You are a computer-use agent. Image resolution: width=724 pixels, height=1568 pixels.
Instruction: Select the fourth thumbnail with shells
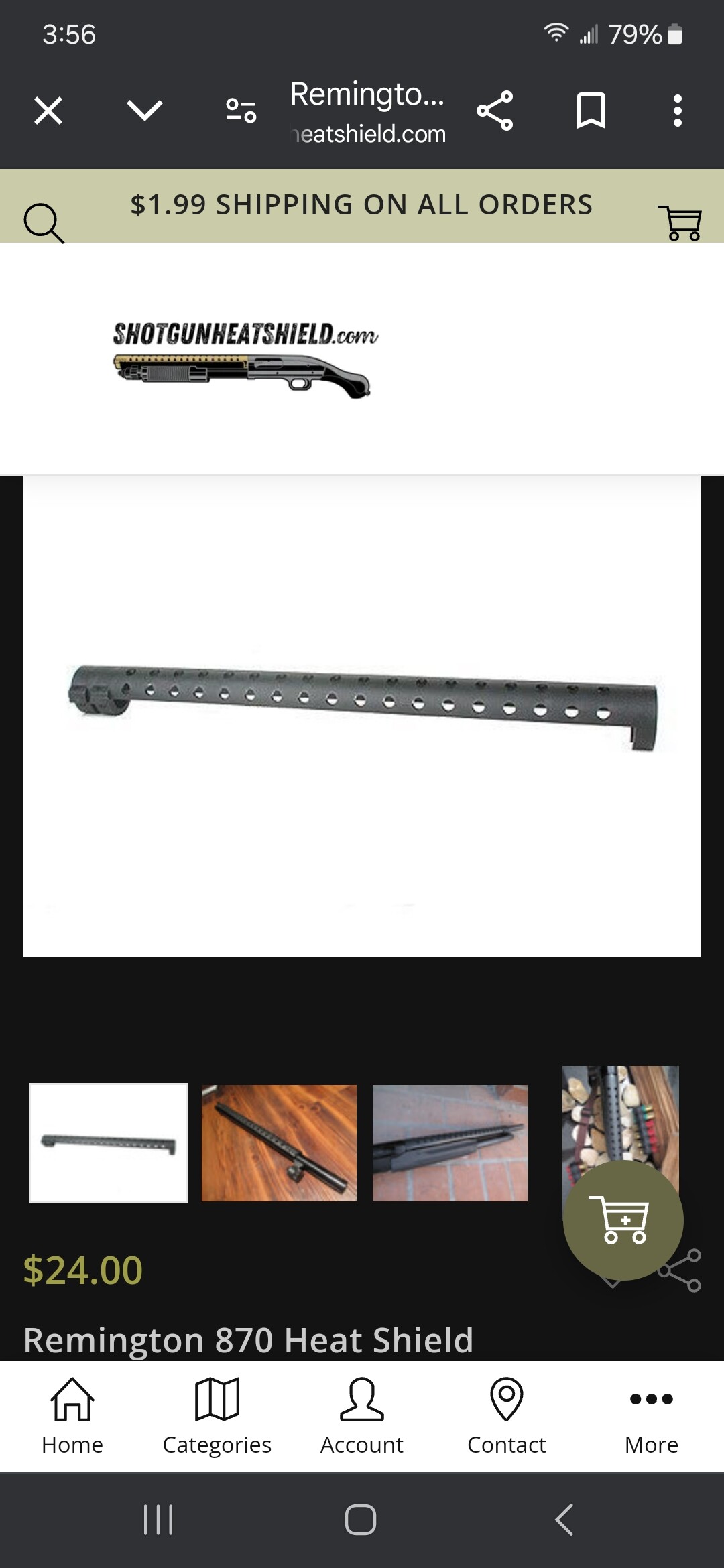(621, 1112)
